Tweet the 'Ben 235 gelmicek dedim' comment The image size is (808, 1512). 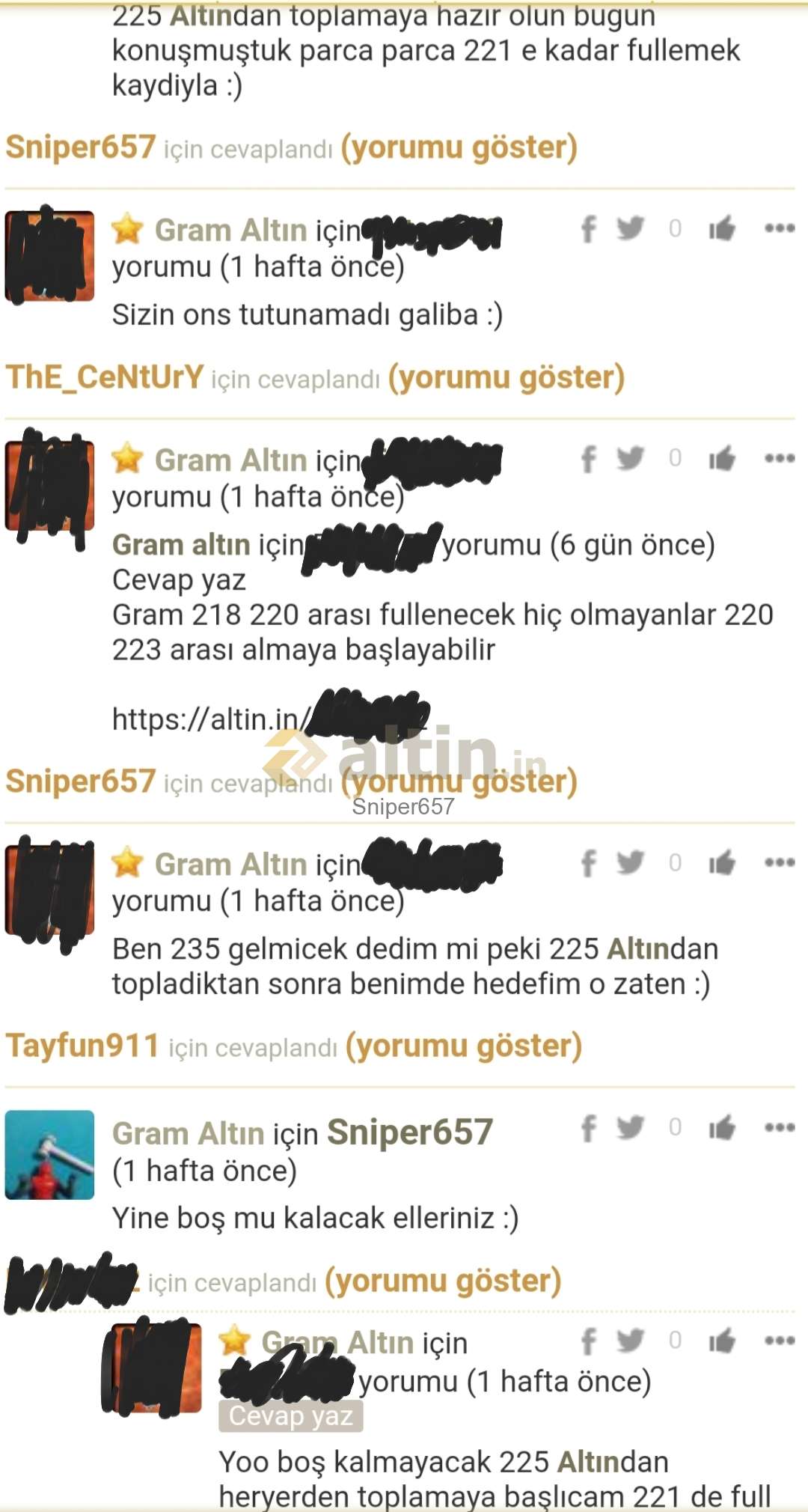click(630, 862)
